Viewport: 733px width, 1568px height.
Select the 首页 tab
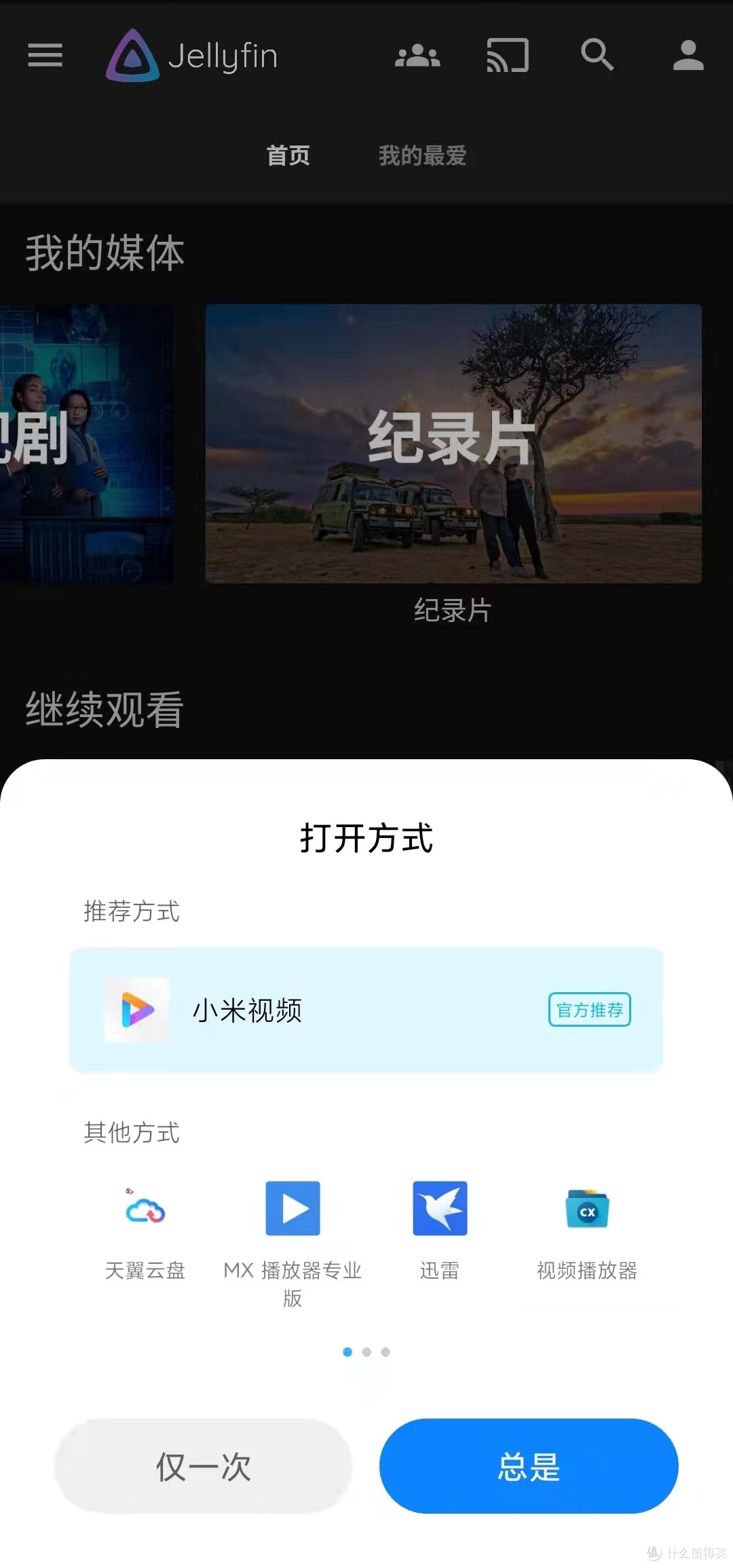coord(288,156)
